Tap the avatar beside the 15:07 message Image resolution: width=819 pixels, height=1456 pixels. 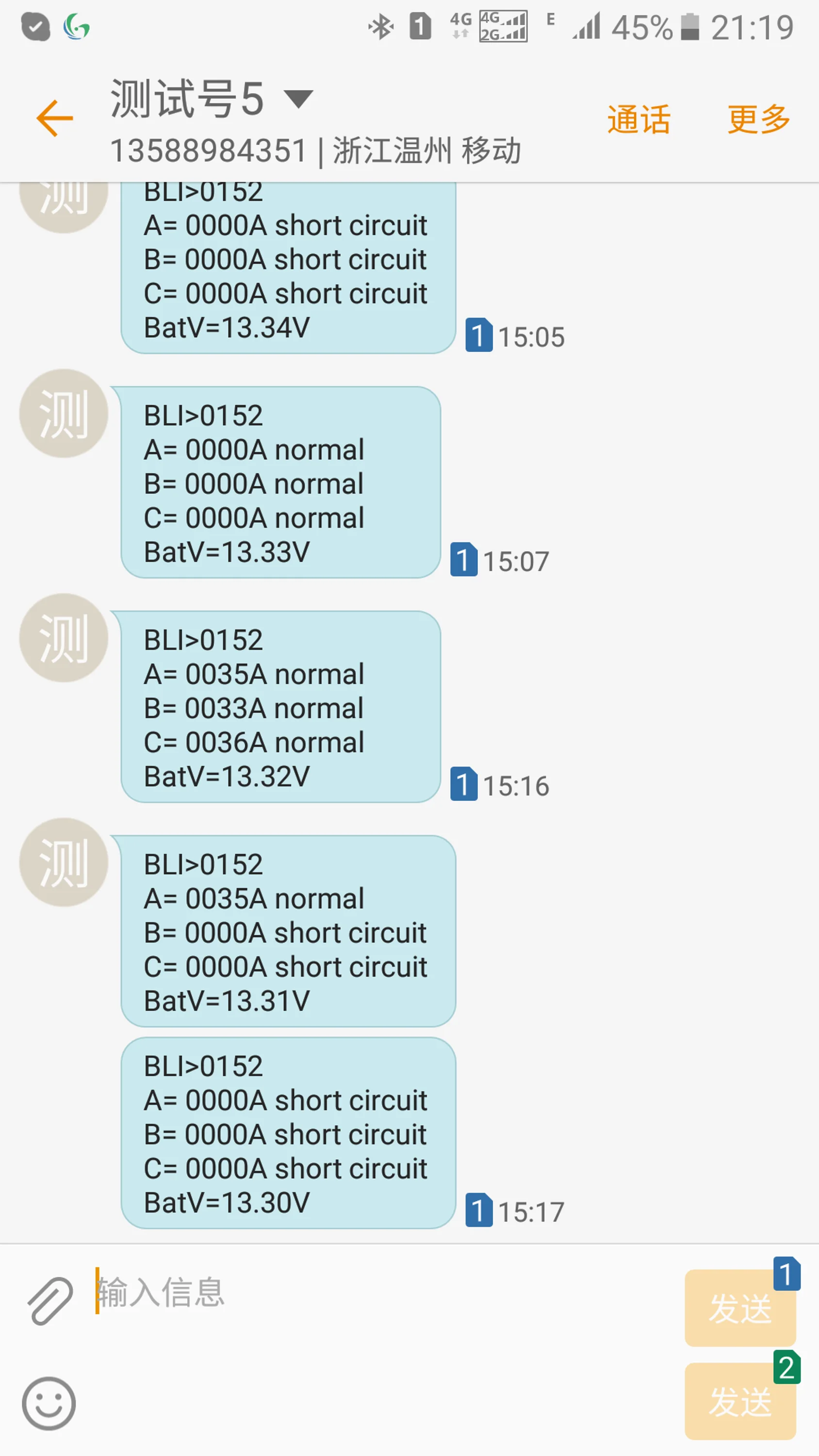[63, 414]
